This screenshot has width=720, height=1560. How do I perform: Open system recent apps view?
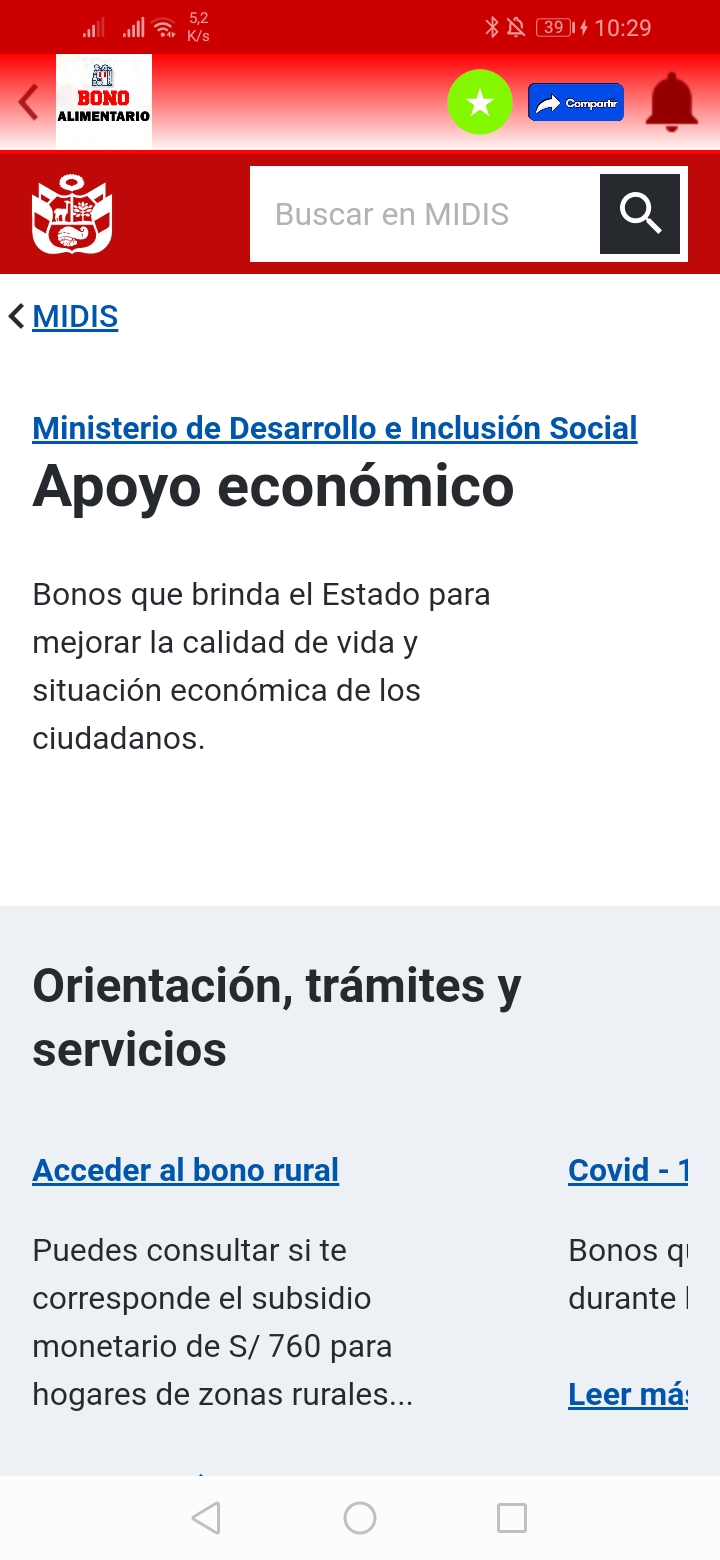click(512, 1518)
